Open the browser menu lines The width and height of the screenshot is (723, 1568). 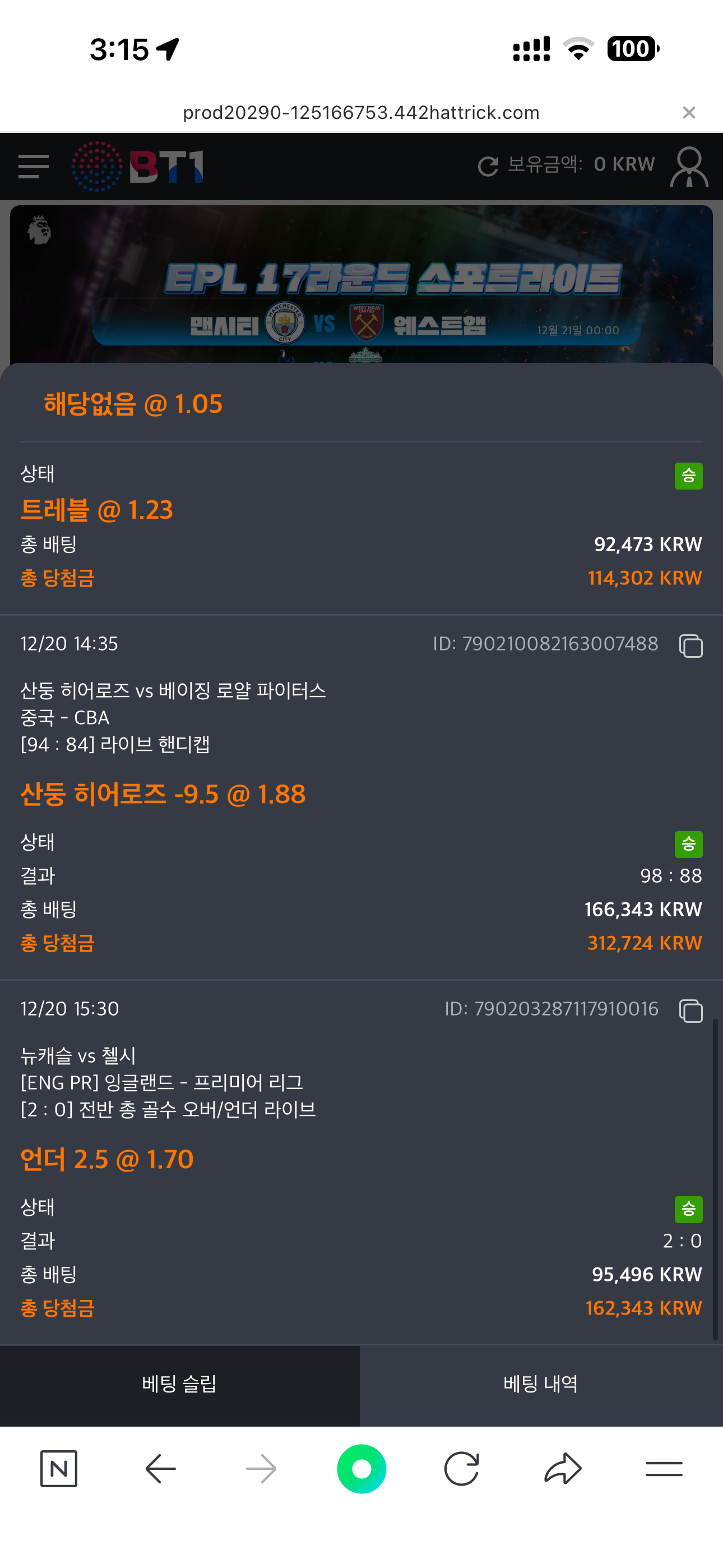click(664, 1469)
